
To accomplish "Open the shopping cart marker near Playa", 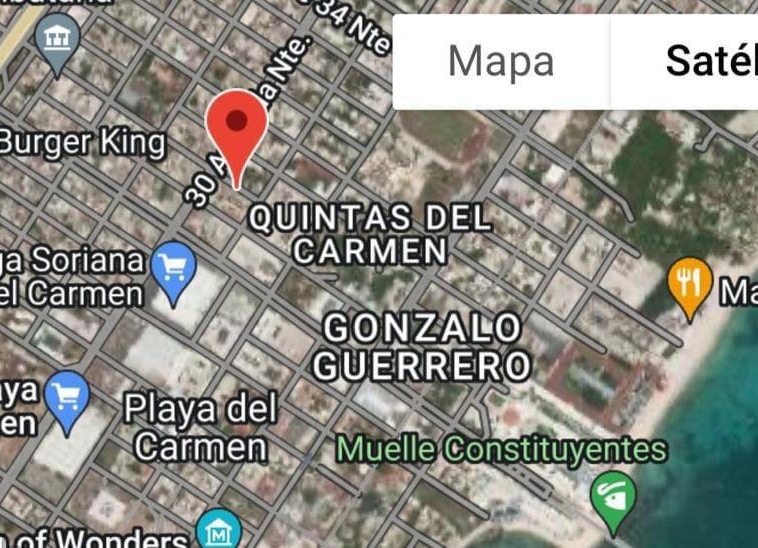I will (68, 399).
